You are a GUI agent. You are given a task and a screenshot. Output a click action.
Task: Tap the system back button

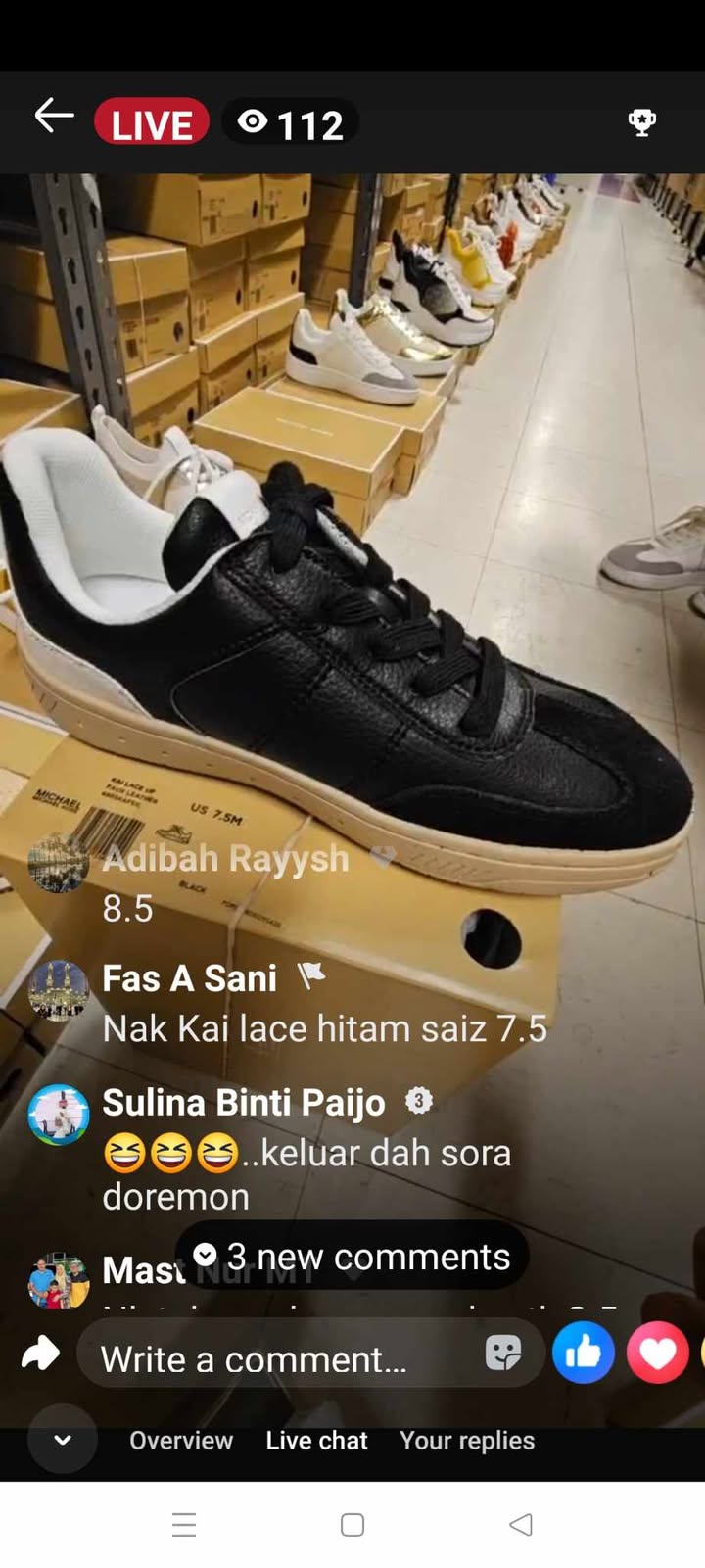(521, 1524)
